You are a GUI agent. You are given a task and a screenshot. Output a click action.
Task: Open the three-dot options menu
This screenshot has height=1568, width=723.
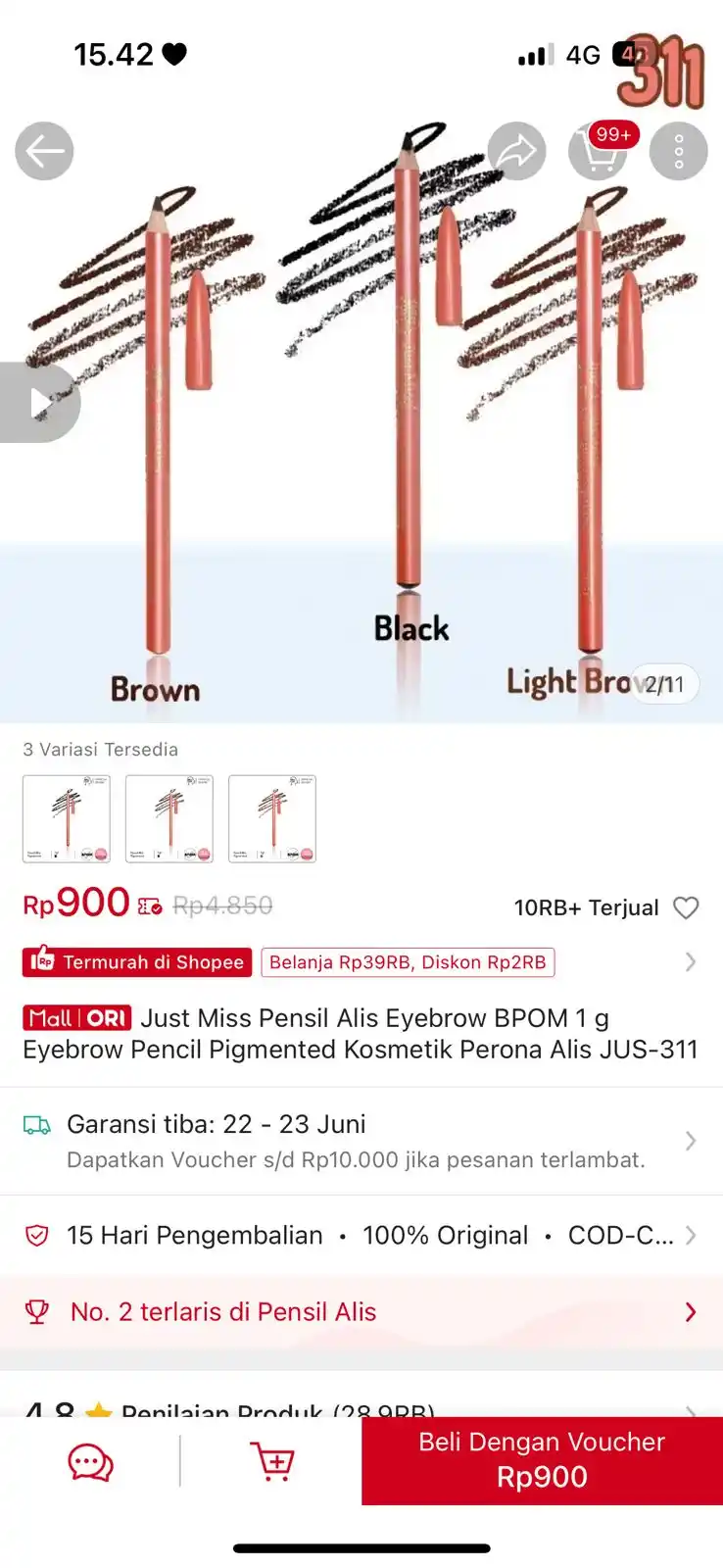(x=679, y=150)
